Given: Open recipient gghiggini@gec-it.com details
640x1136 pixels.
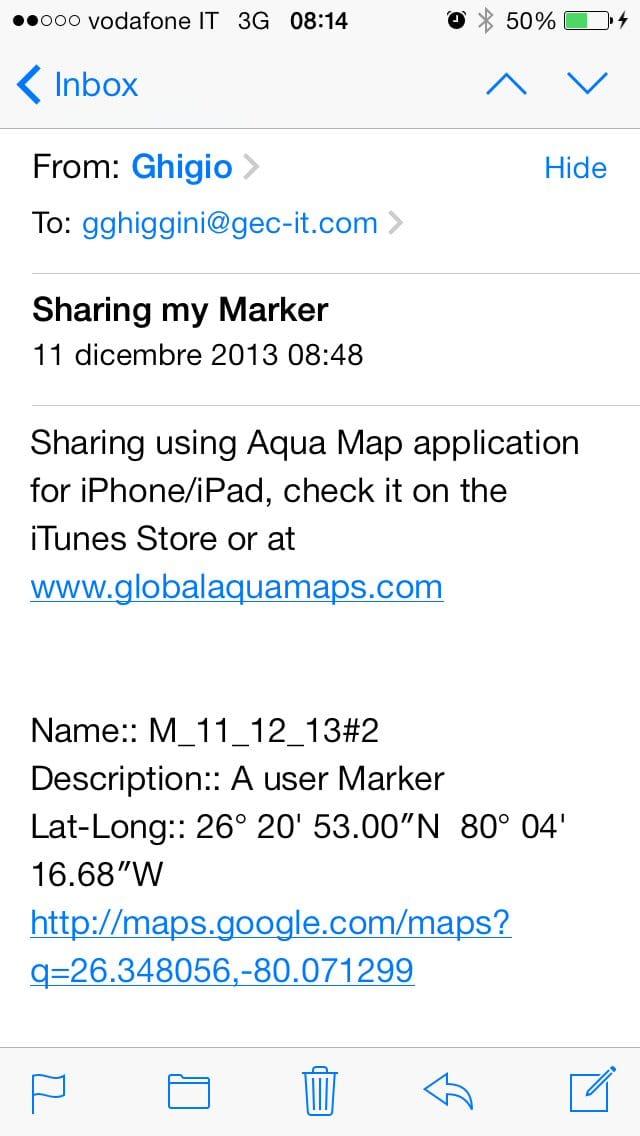Looking at the screenshot, I should coord(242,223).
